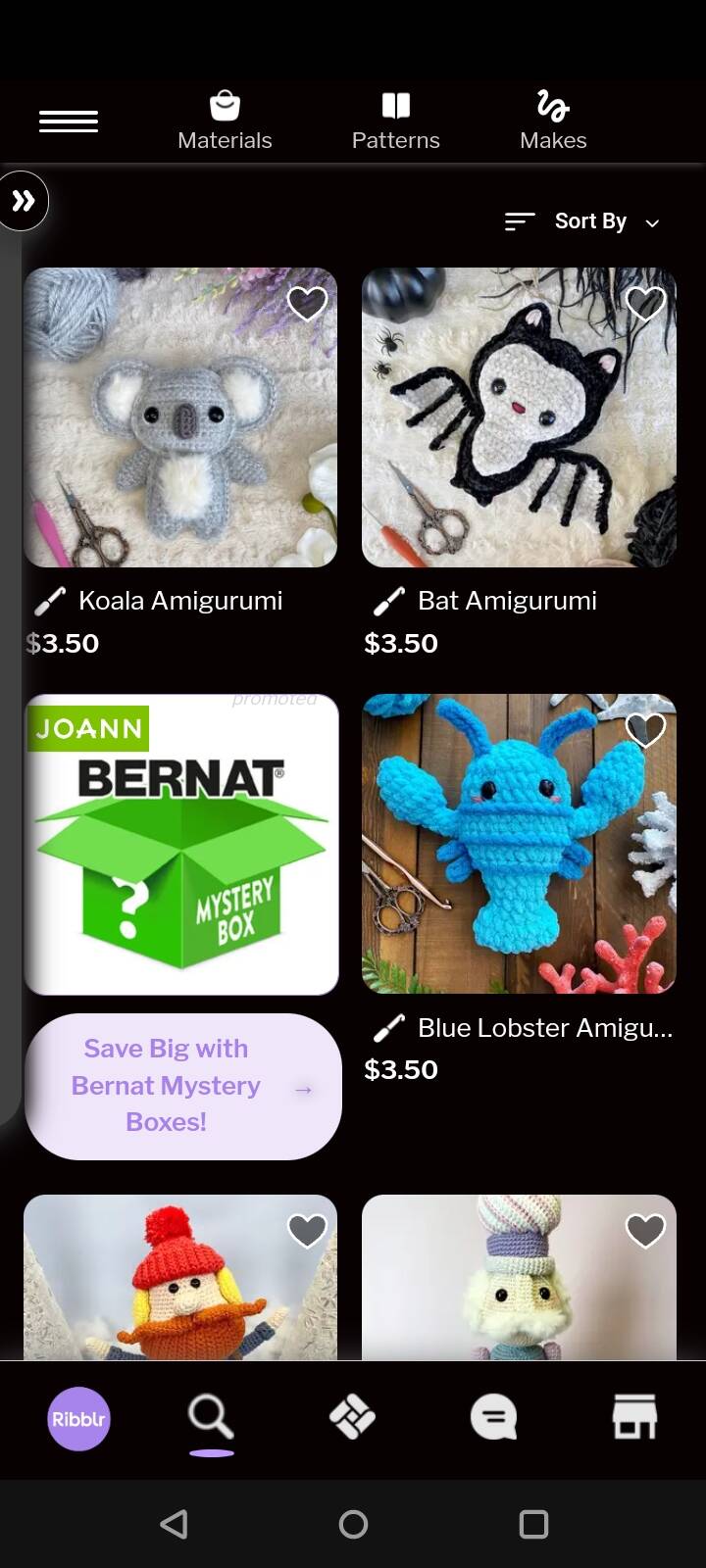Screen dimensions: 706x1568
Task: Open the Koala Amigurumi pattern card
Action: (x=180, y=417)
